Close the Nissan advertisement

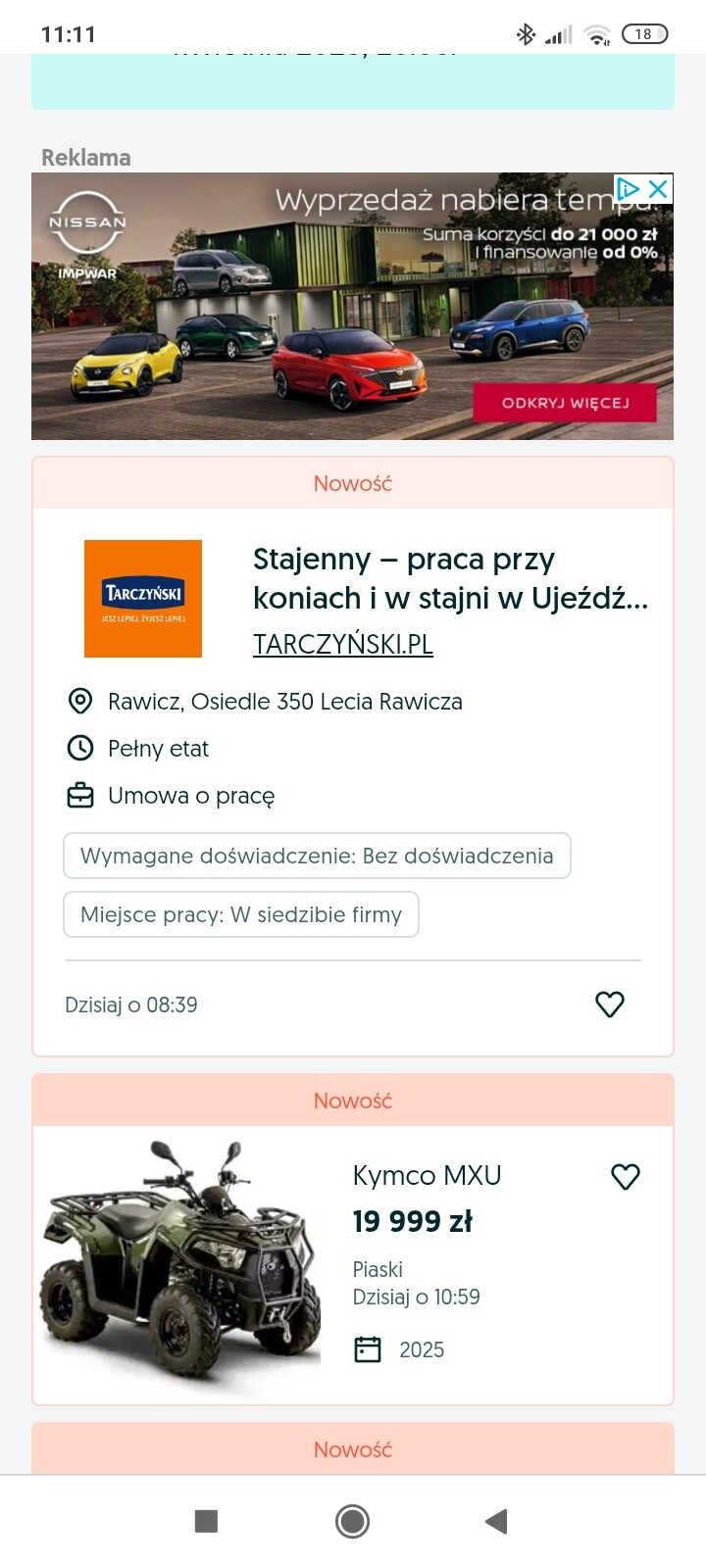coord(659,189)
